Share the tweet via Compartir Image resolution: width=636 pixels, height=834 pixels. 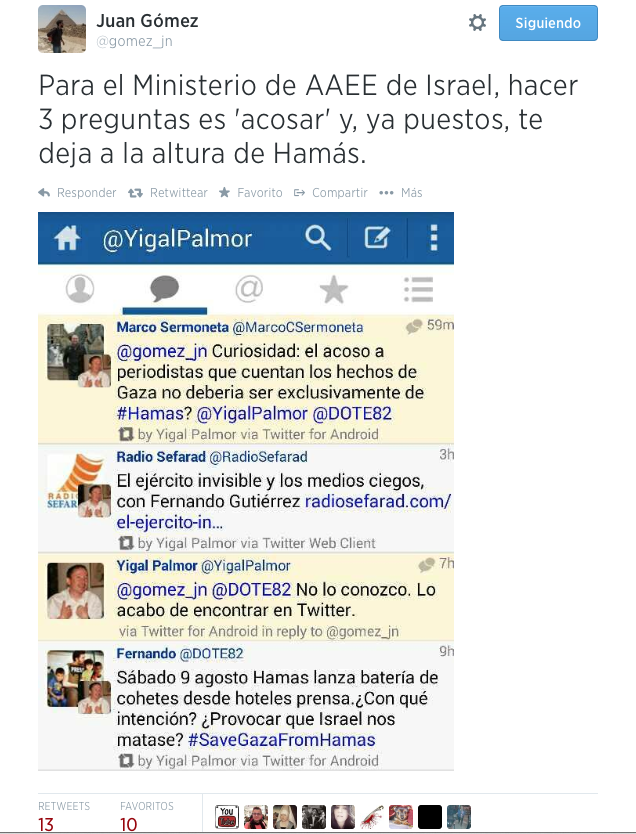coord(331,193)
